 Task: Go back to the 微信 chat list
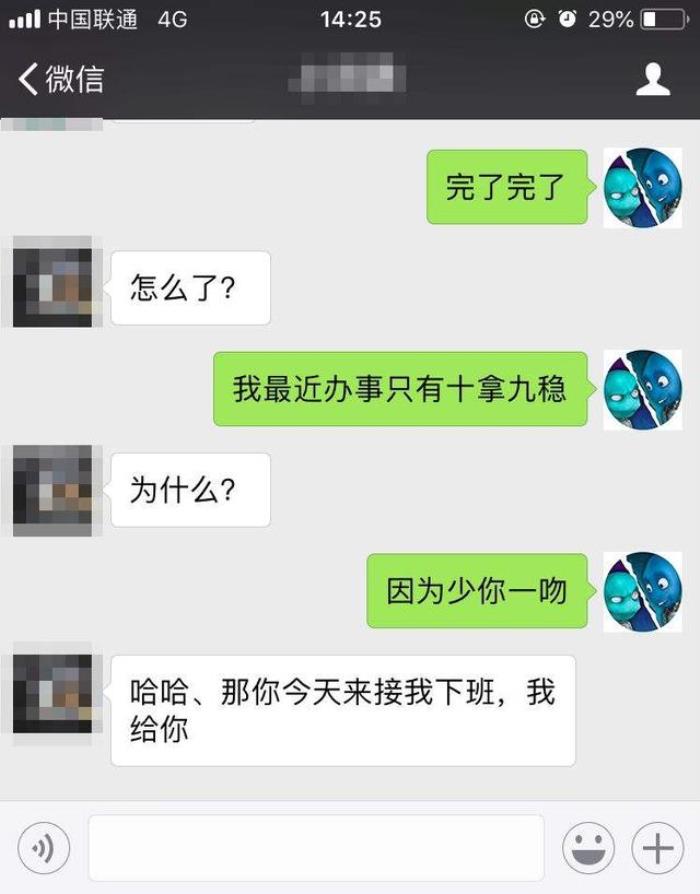click(60, 79)
